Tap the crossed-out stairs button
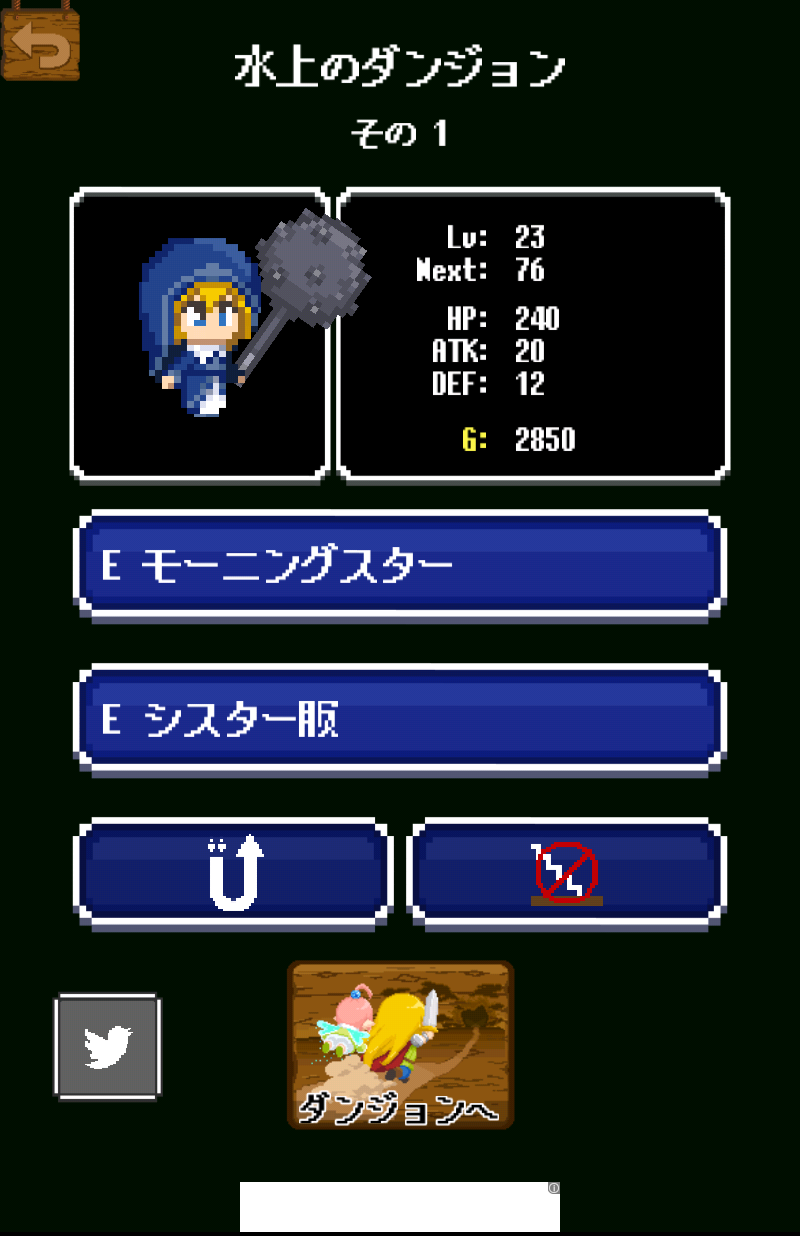Viewport: 800px width, 1236px height. (566, 873)
